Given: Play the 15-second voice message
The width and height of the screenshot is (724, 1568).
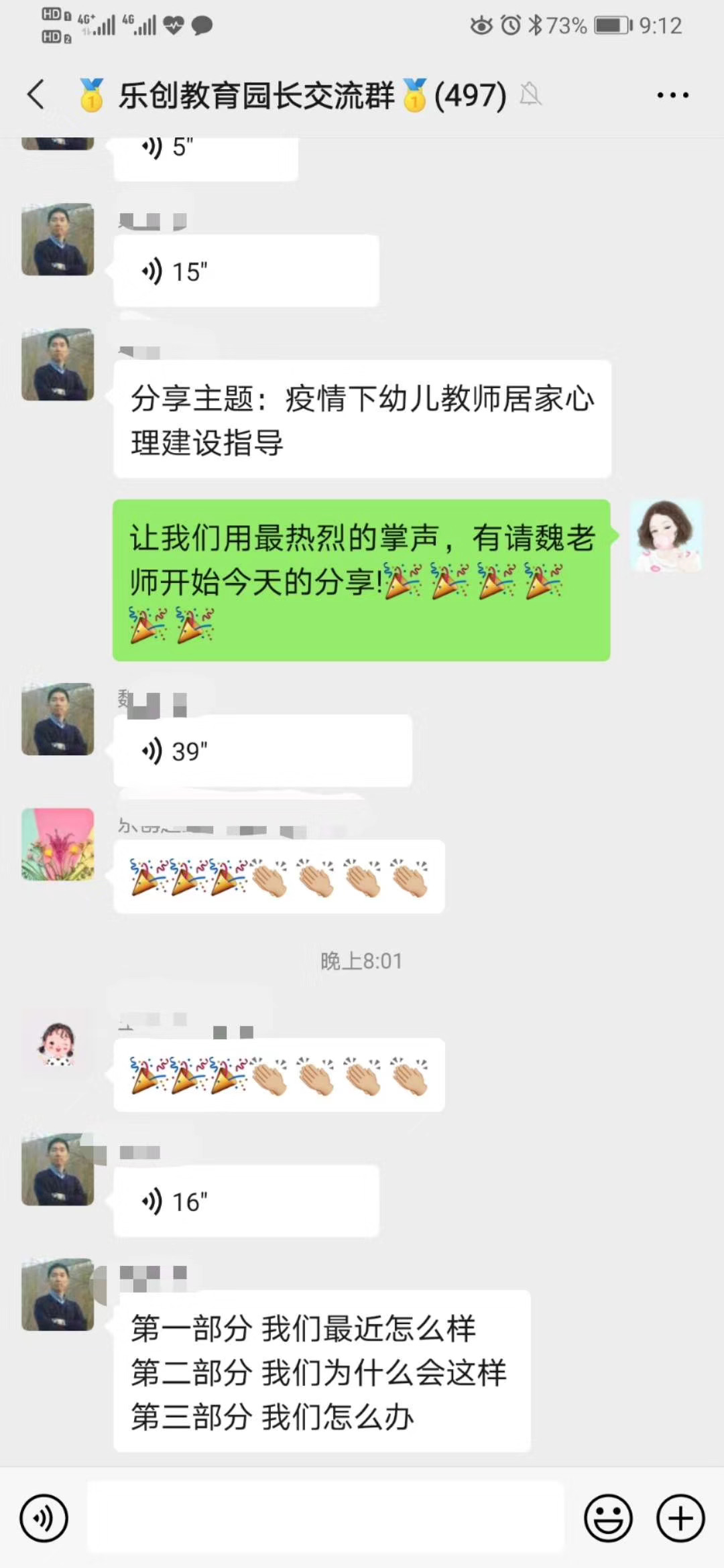Looking at the screenshot, I should pyautogui.click(x=245, y=271).
